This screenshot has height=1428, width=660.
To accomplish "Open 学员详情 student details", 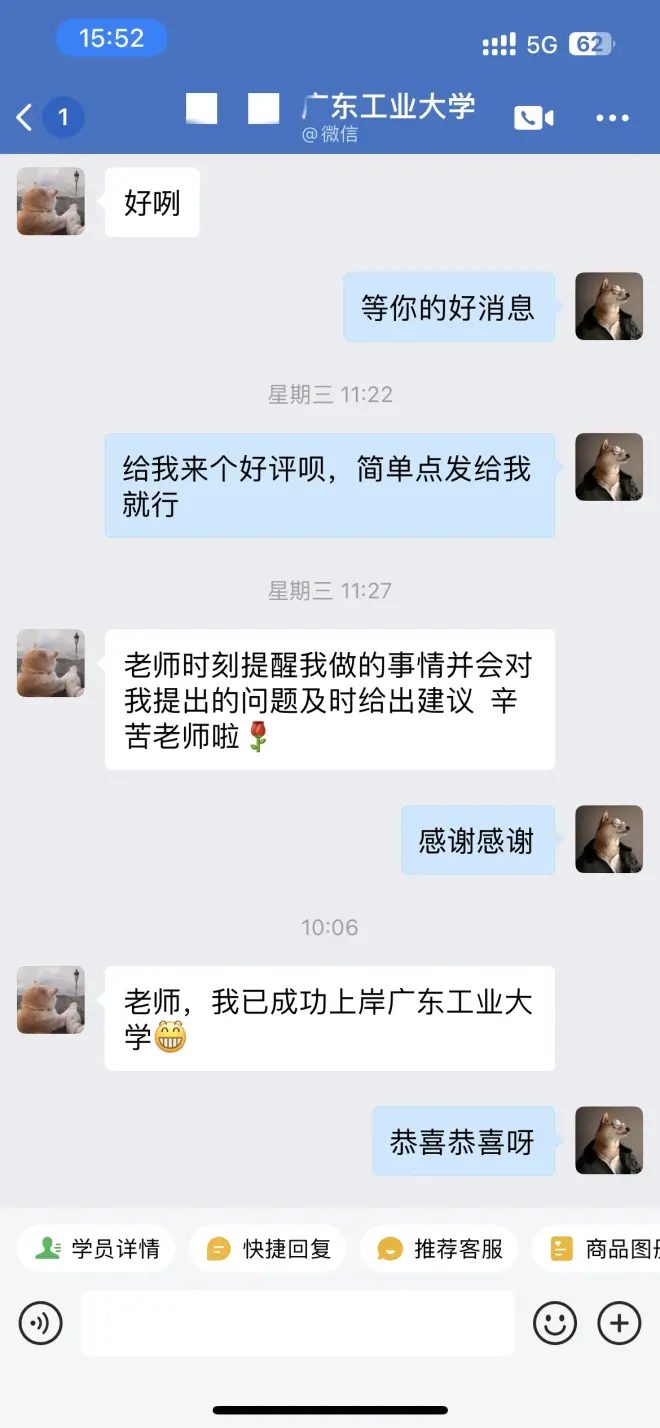I will click(x=97, y=1249).
